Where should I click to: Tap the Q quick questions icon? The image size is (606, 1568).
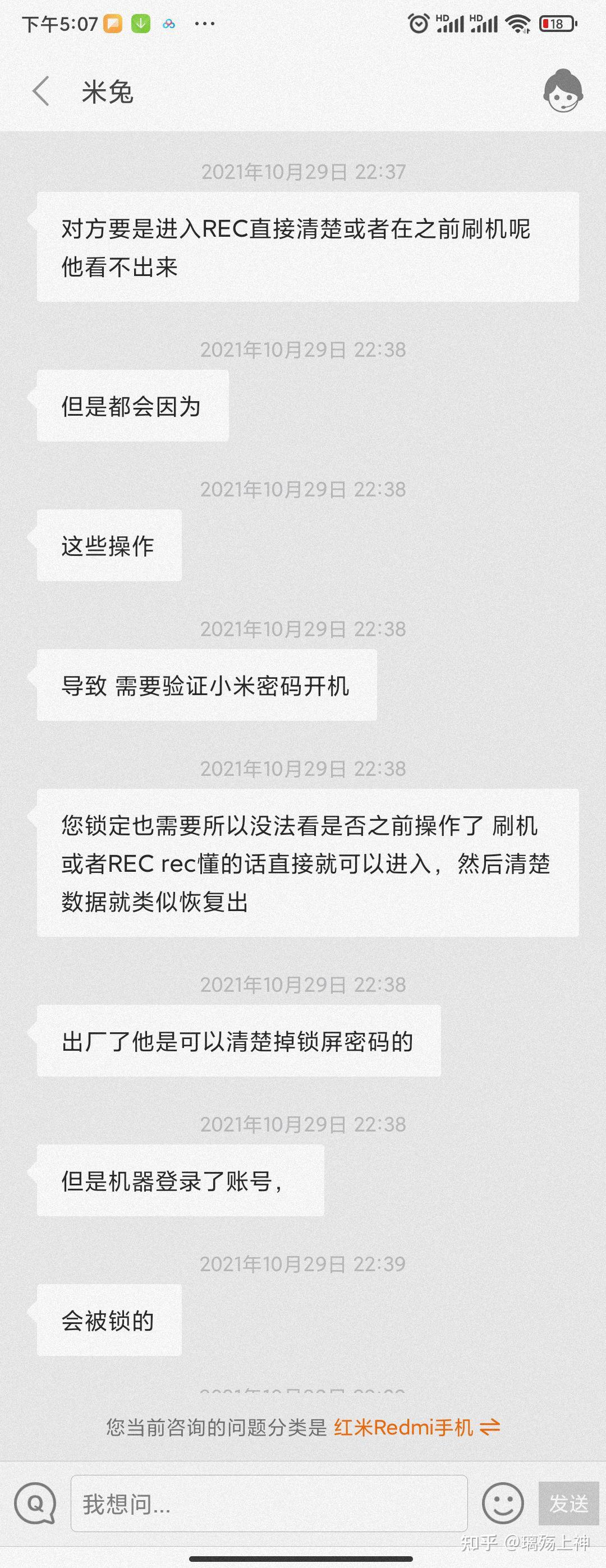click(35, 1503)
